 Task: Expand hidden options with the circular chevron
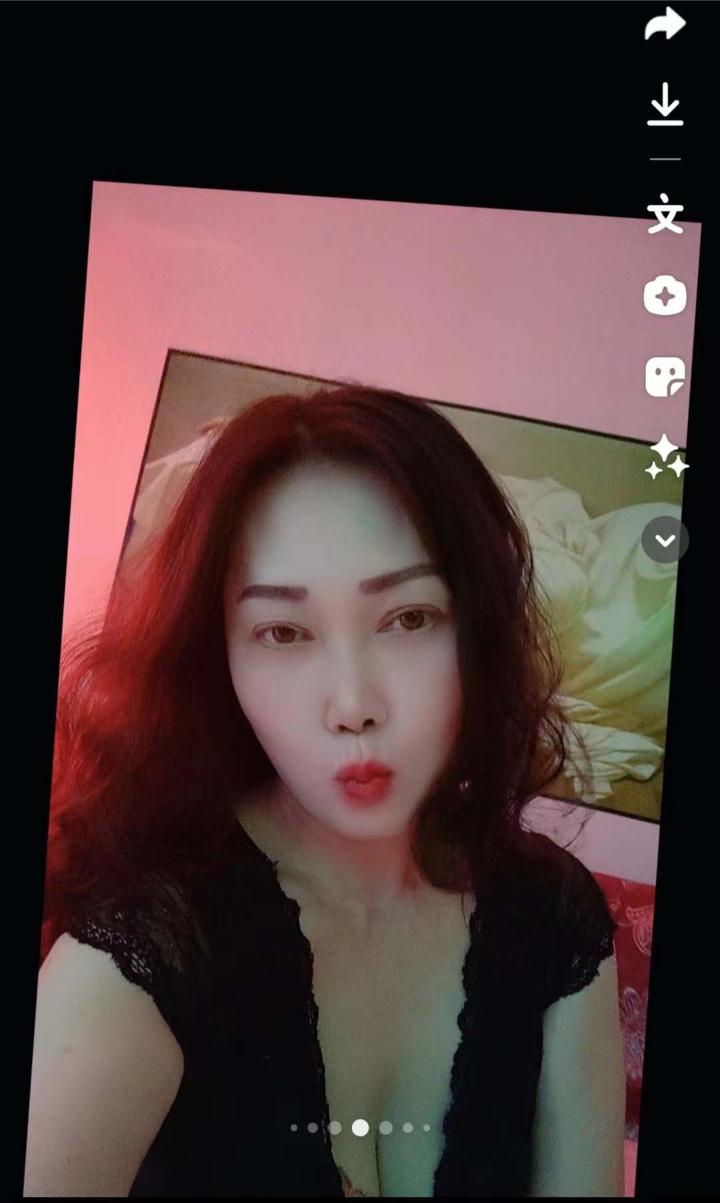point(664,540)
